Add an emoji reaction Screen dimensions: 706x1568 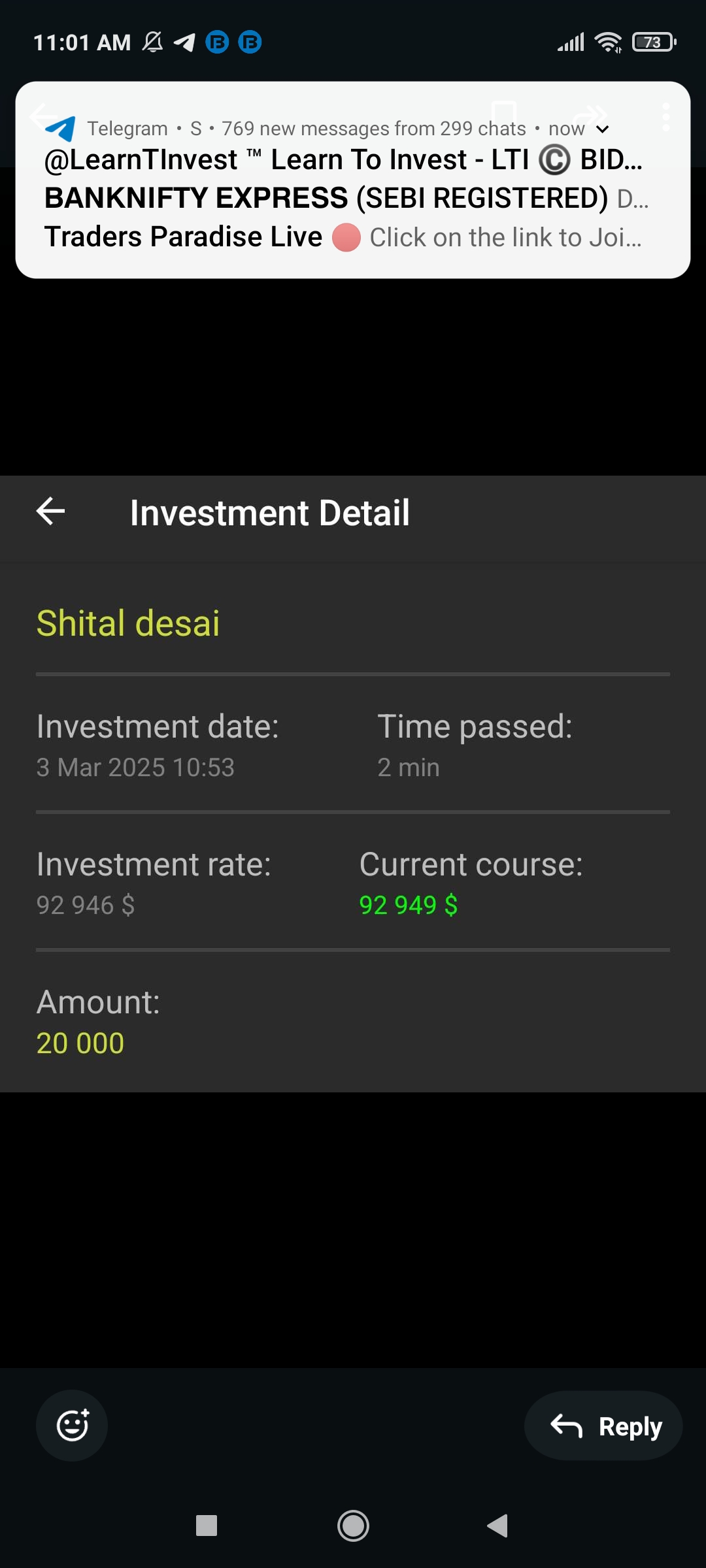coord(72,1426)
